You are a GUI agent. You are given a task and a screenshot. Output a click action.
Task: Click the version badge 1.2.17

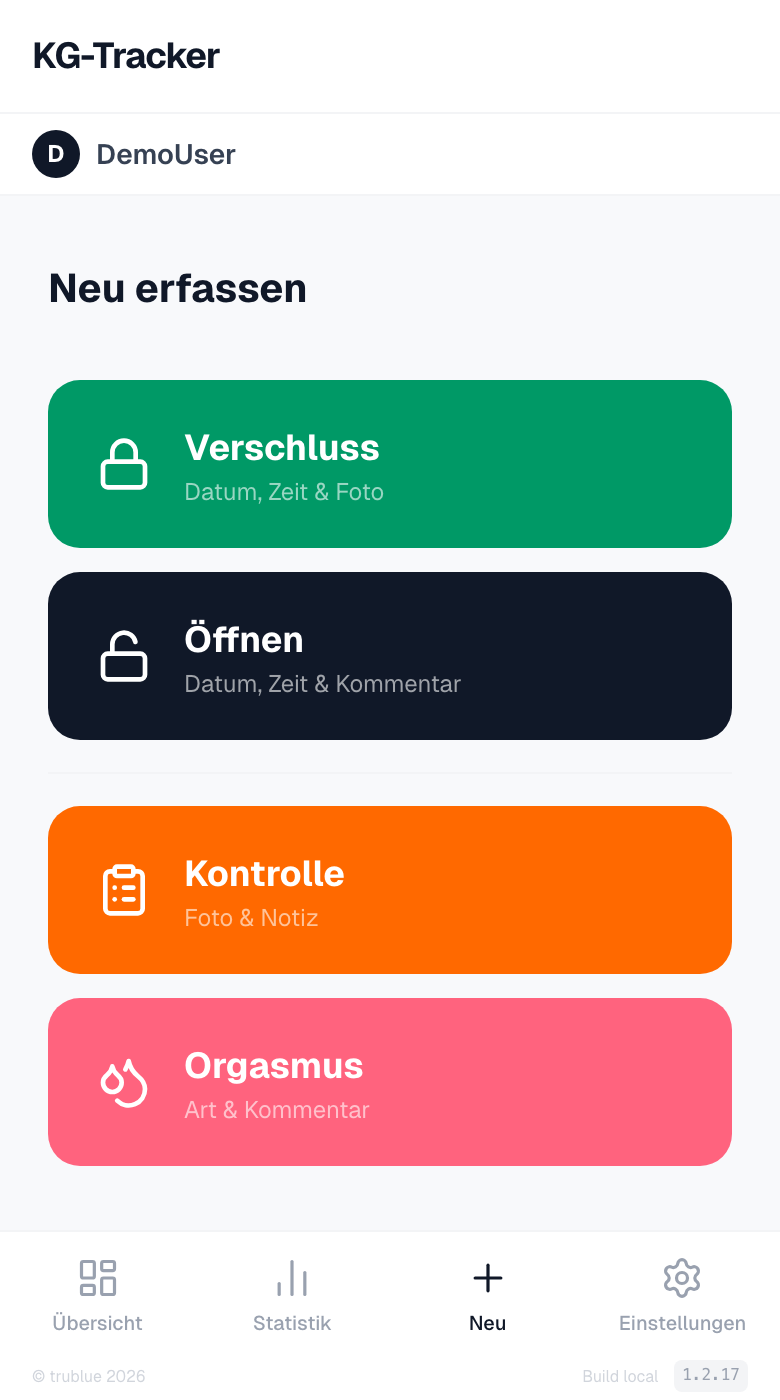point(711,1375)
